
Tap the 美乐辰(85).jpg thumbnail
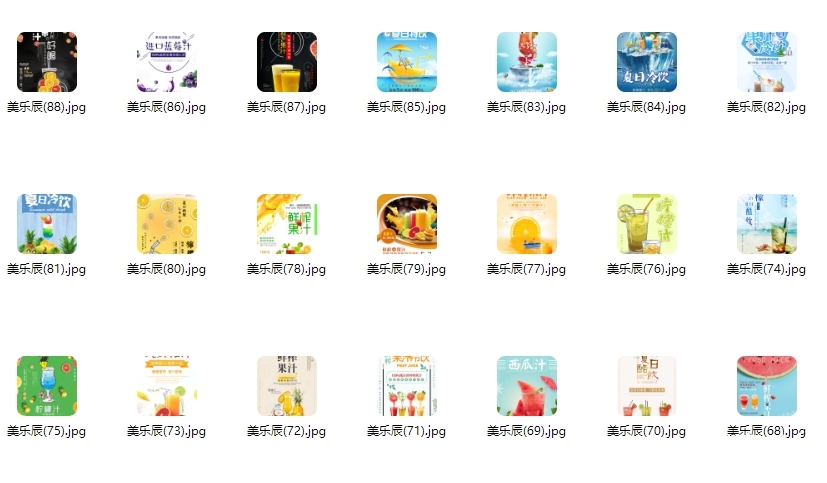click(x=407, y=62)
